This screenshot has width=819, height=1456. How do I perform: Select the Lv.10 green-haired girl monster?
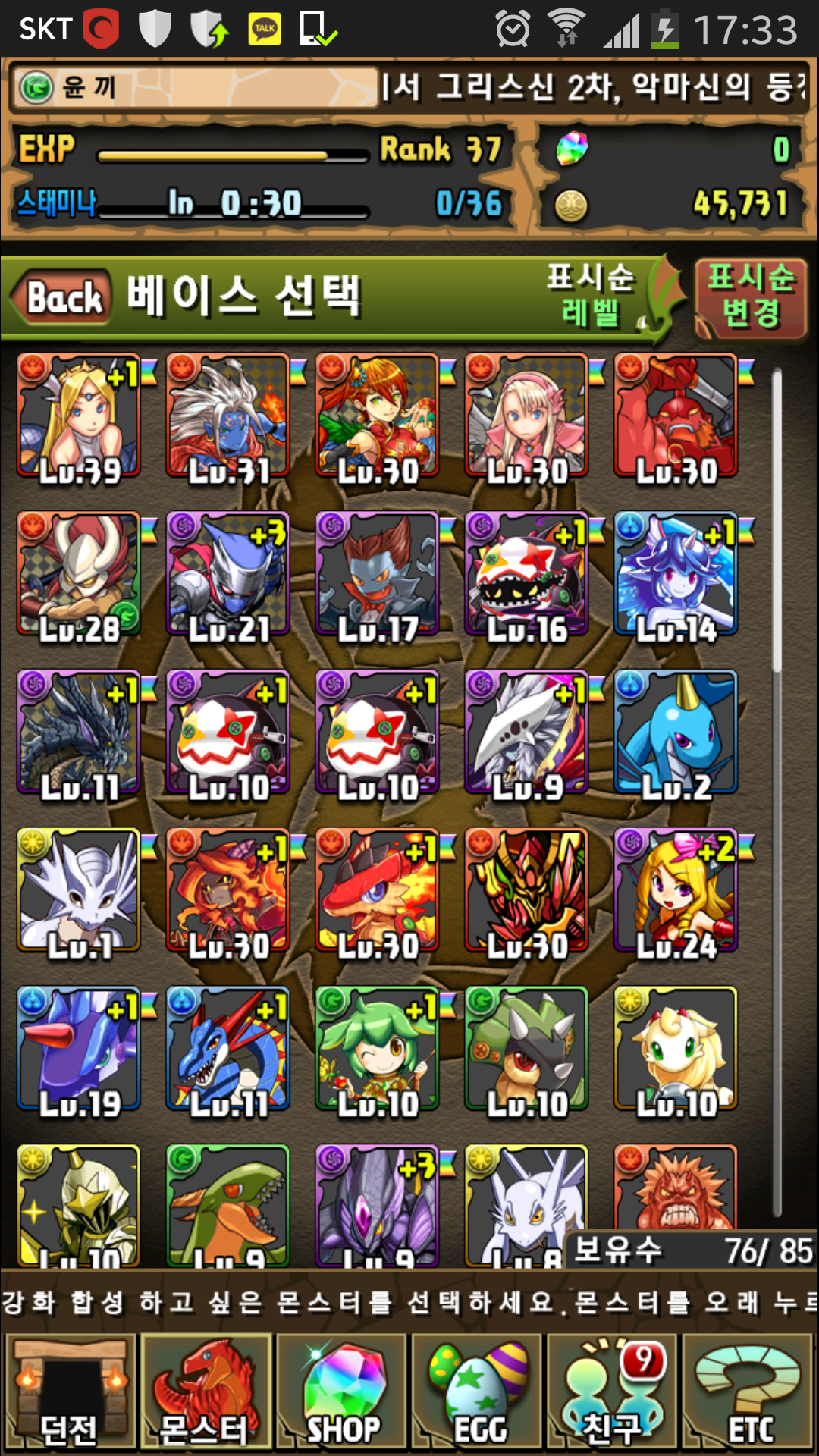tap(377, 1050)
